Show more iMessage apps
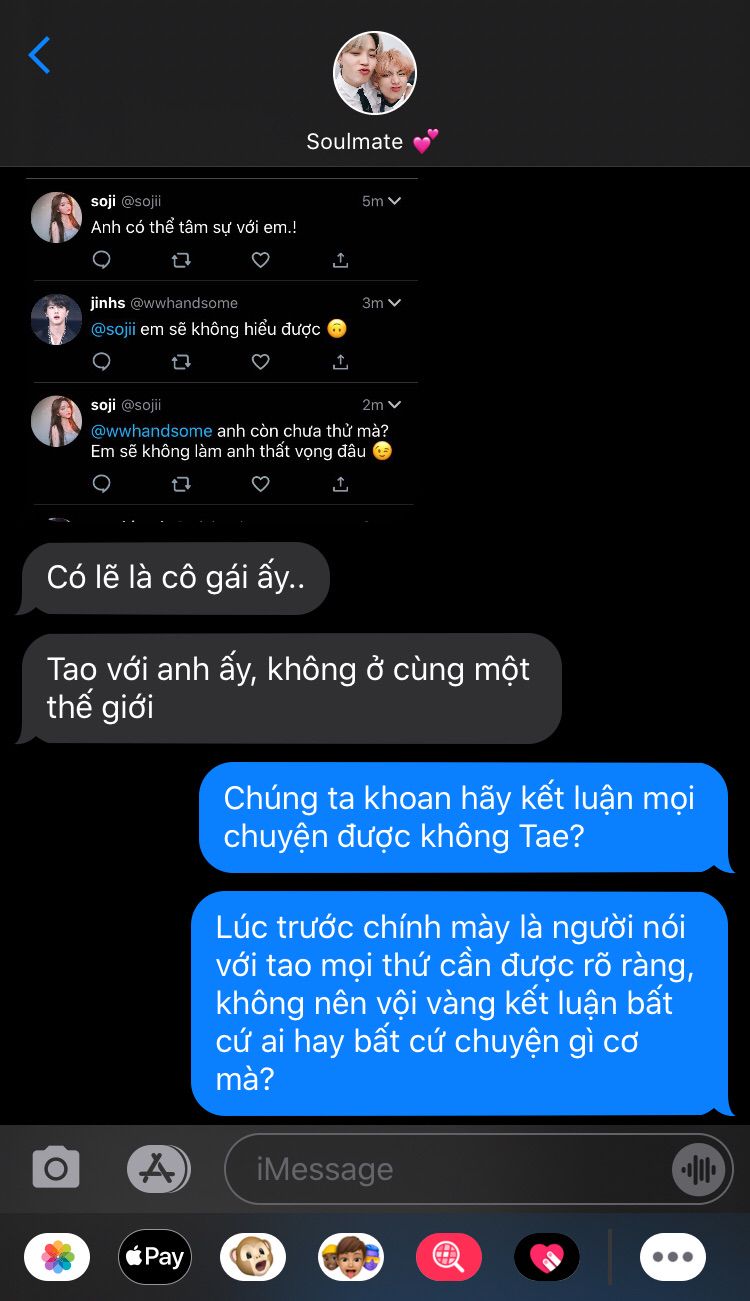Viewport: 750px width, 1301px height. coord(673,1257)
